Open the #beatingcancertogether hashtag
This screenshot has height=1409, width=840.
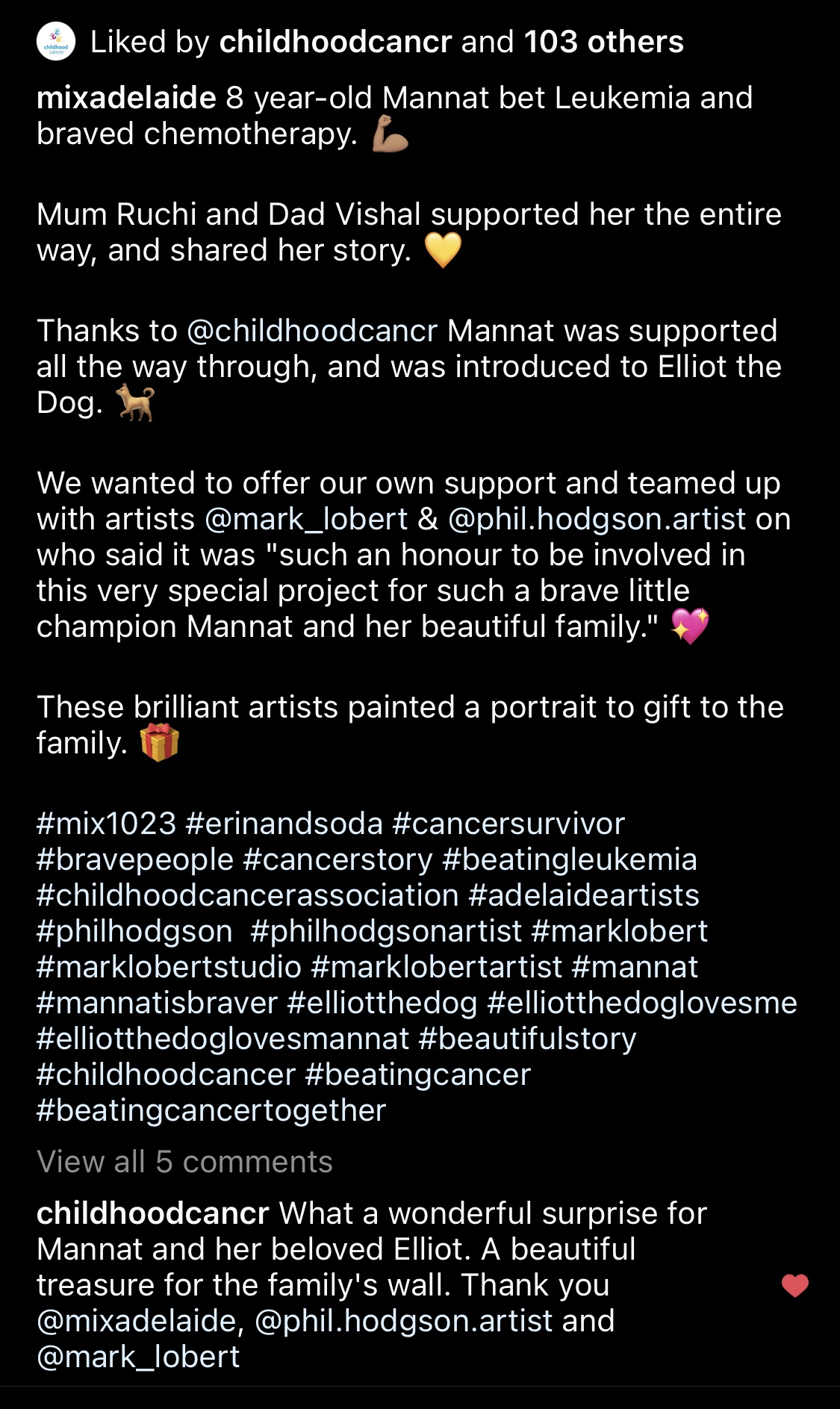click(x=211, y=1110)
